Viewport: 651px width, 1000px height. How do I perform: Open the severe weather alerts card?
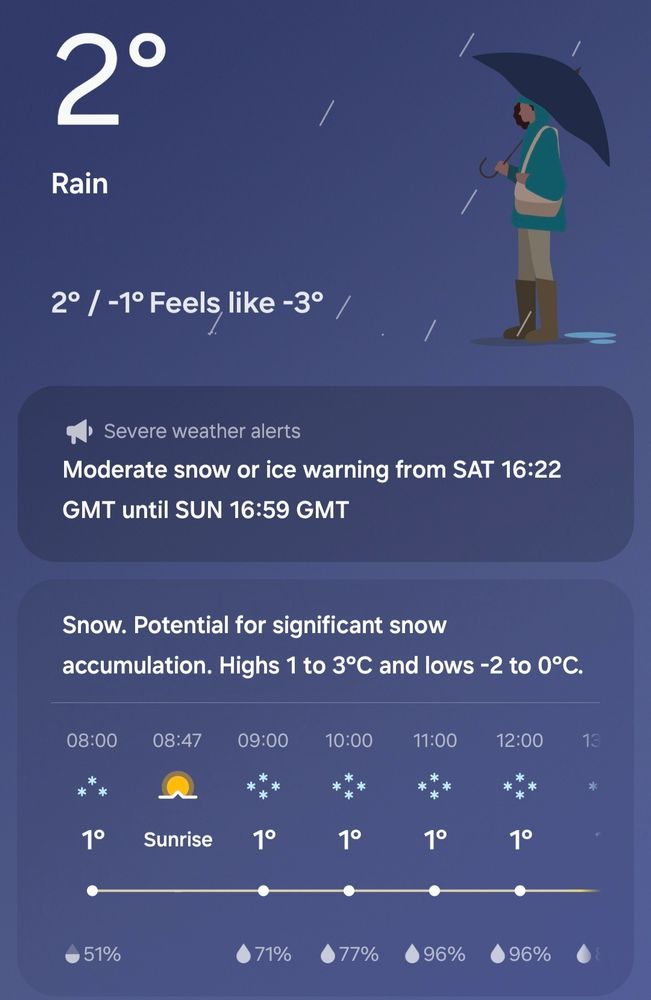pos(325,474)
